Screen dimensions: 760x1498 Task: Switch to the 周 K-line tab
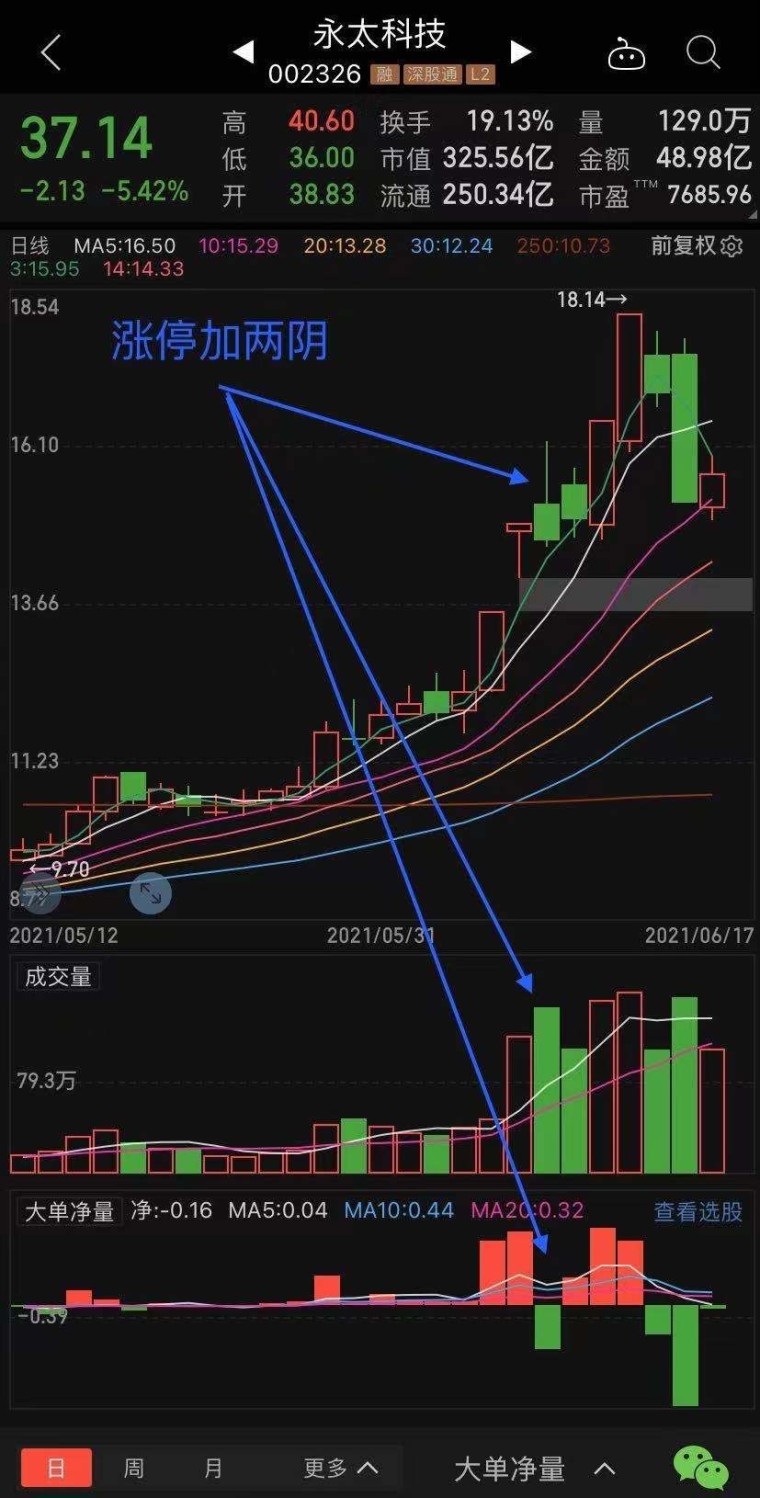click(134, 1468)
